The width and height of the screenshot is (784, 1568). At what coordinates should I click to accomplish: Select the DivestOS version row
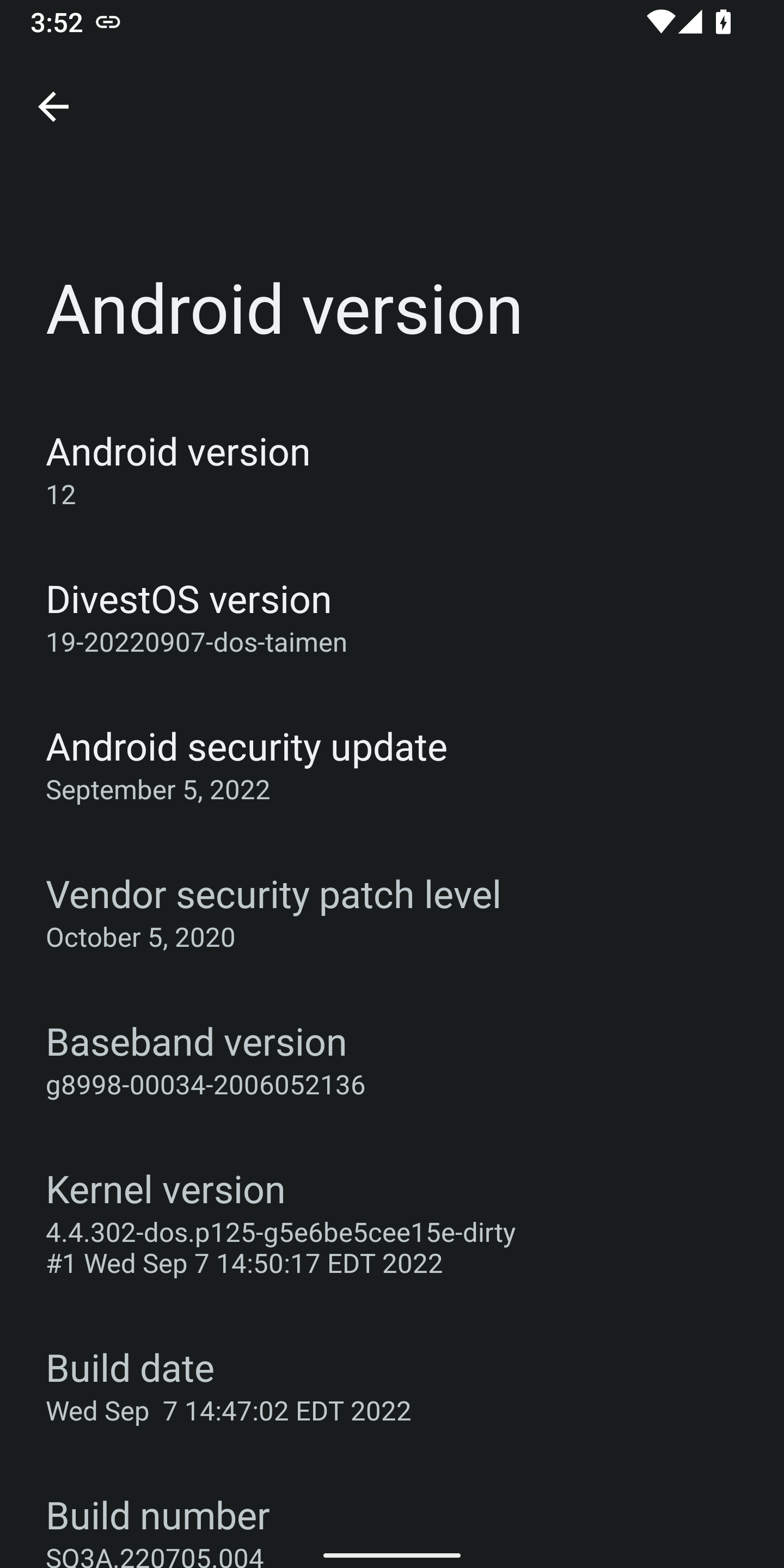[x=392, y=617]
